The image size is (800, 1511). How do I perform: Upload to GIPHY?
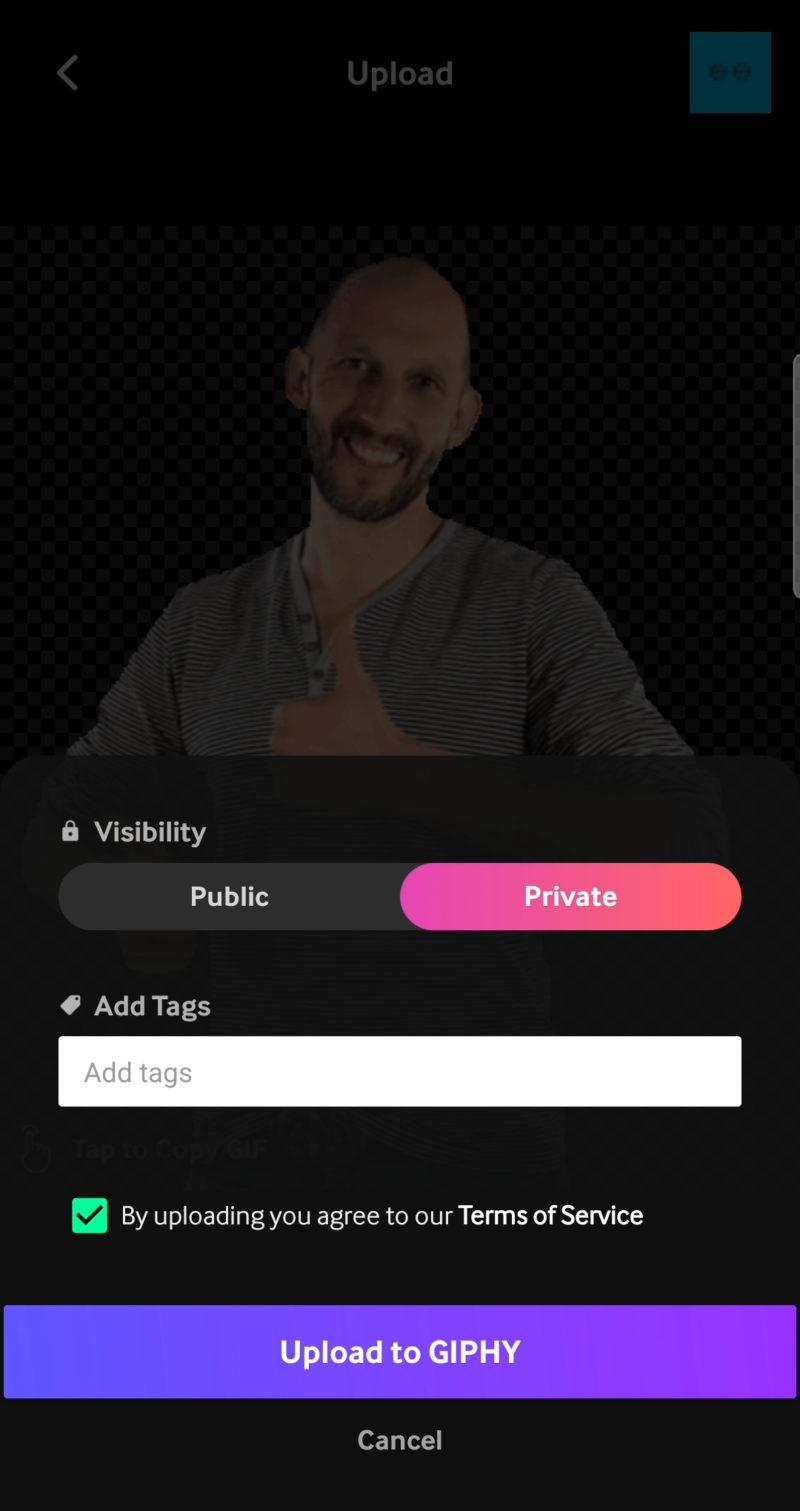tap(400, 1352)
